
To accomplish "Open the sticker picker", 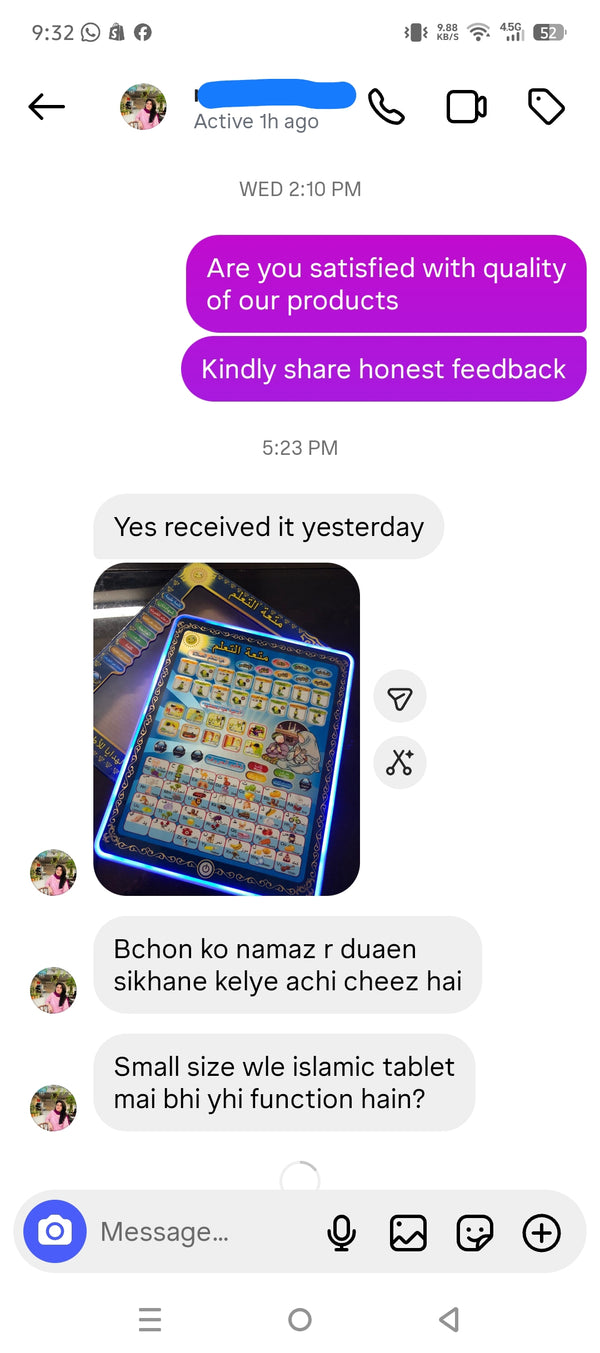I will pyautogui.click(x=474, y=1232).
